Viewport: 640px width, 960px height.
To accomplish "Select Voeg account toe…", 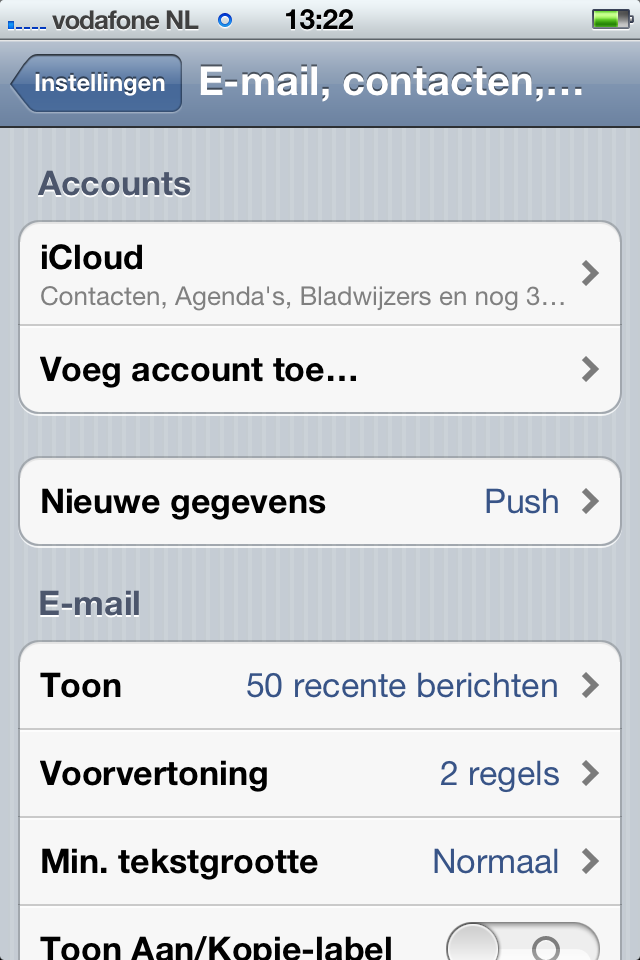I will [x=320, y=369].
